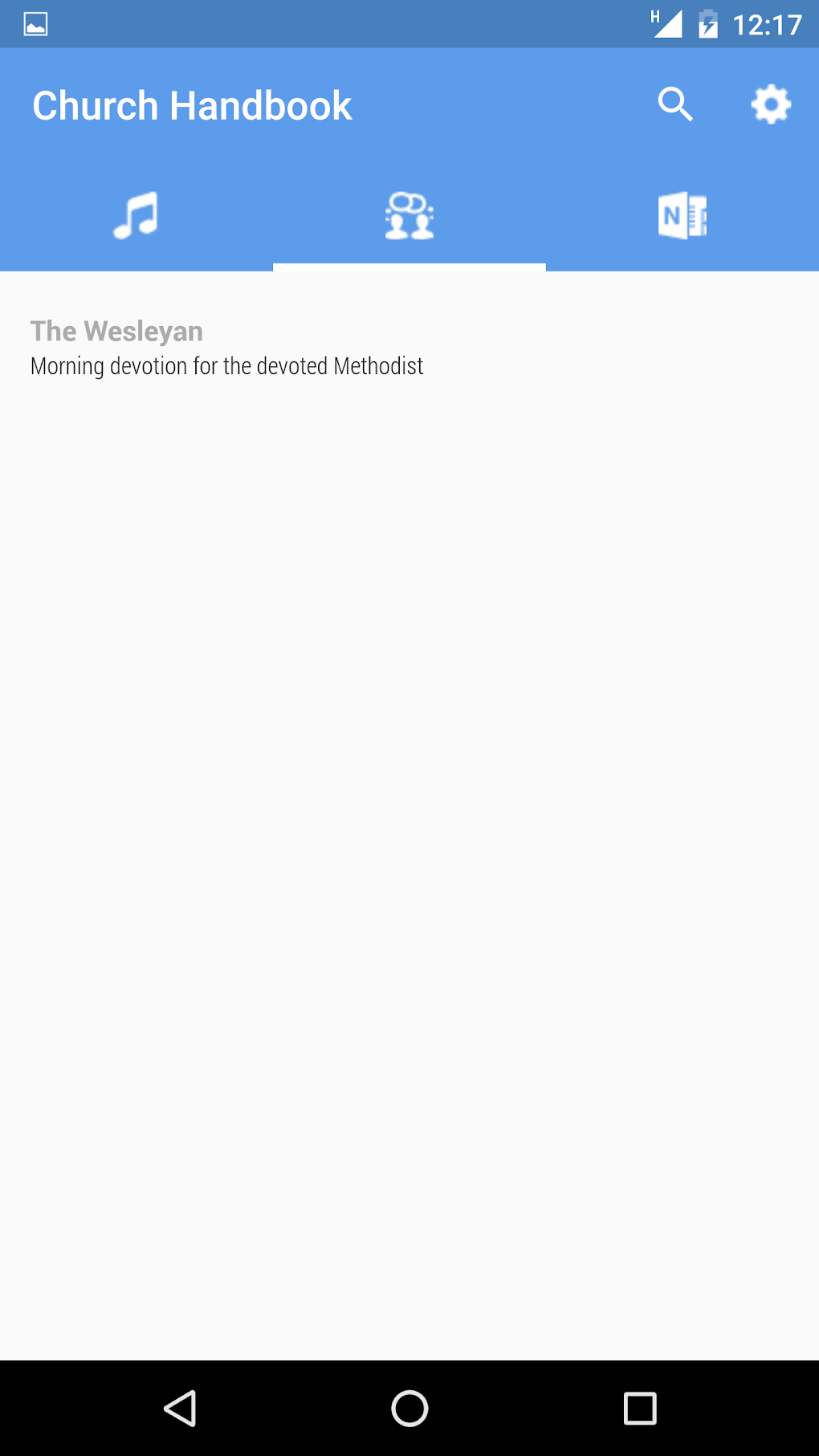Go back using system navigation
Screen dimensions: 819x1456
[x=180, y=1408]
